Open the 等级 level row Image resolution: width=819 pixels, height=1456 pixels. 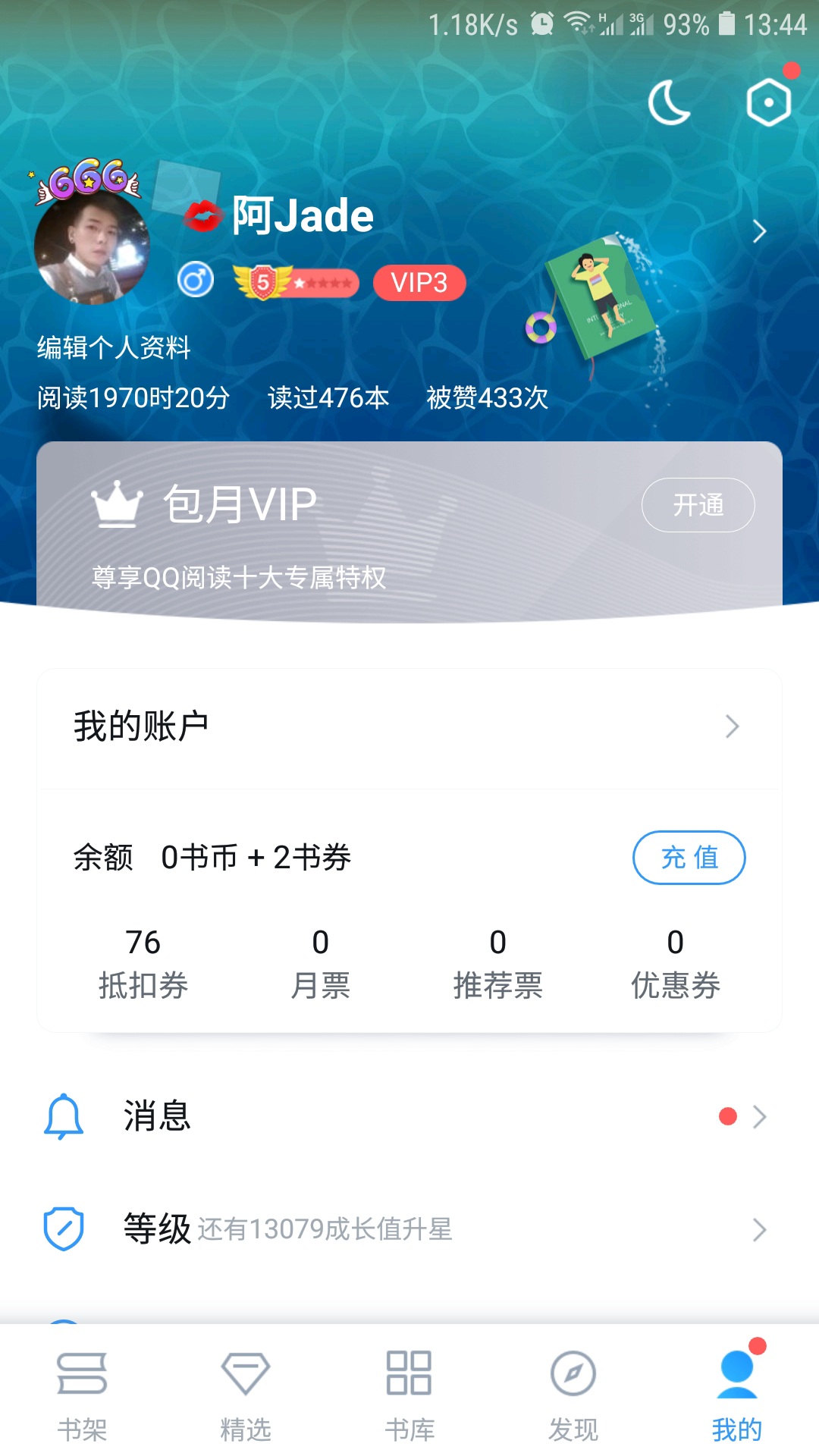[x=409, y=1228]
